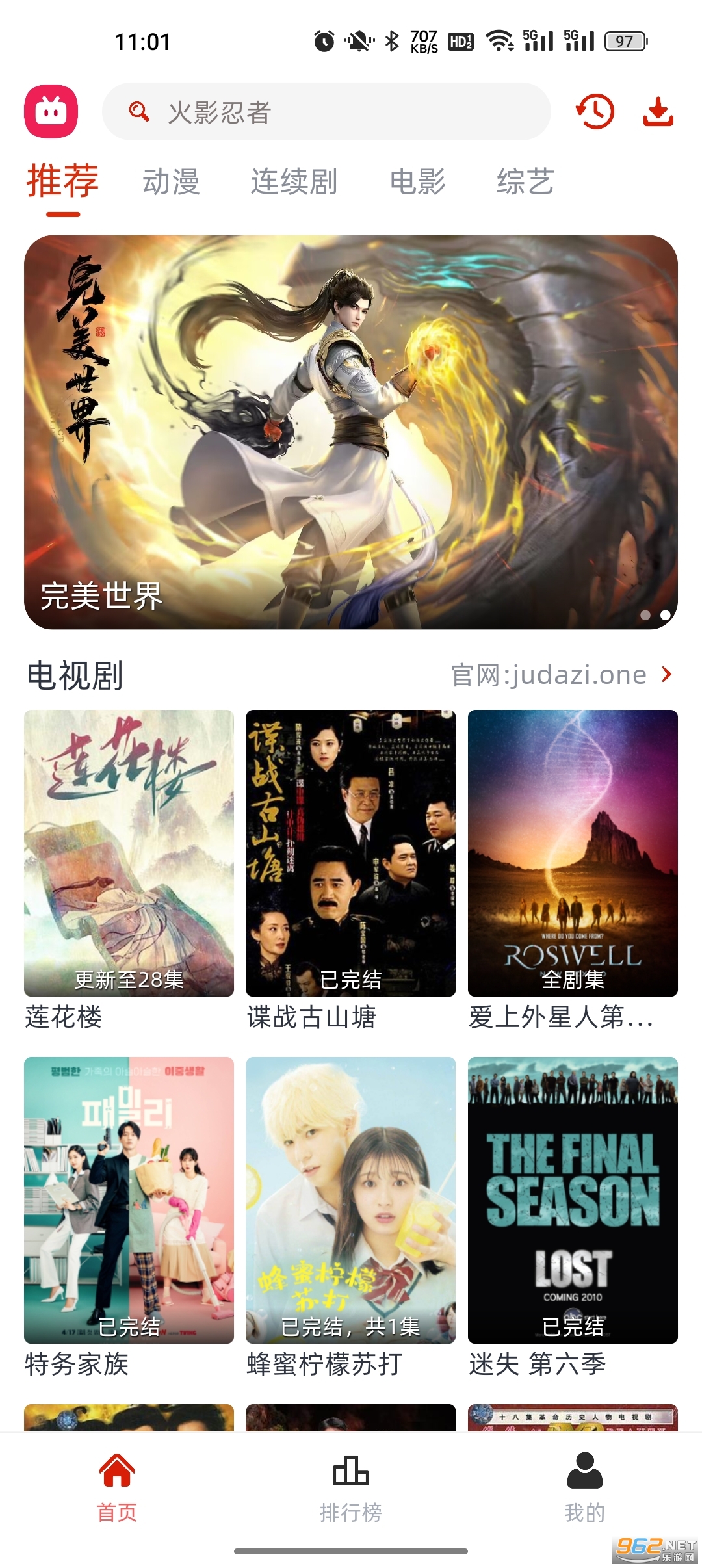This screenshot has width=702, height=1568.
Task: Open the watch history clock icon
Action: coord(595,112)
